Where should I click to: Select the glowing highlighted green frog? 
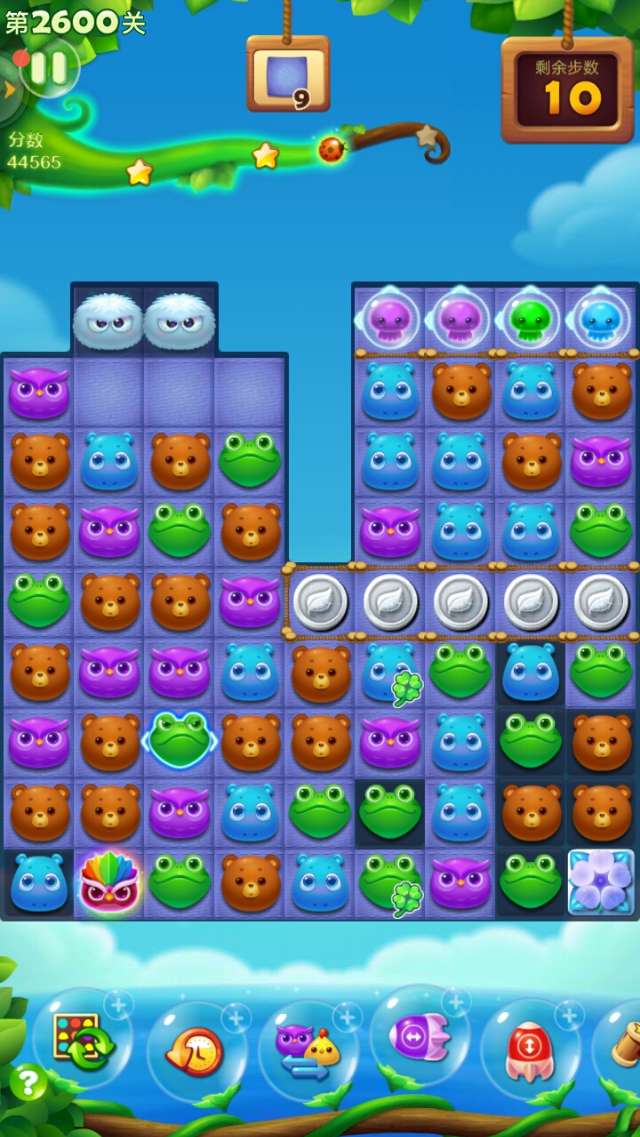point(179,740)
